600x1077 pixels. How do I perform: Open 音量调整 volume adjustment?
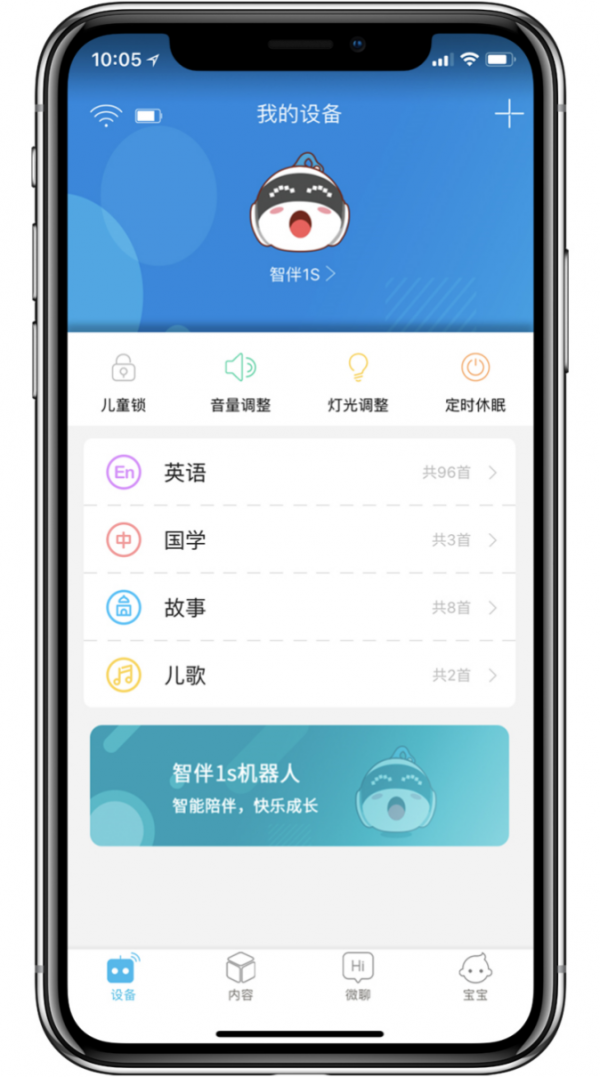point(240,381)
